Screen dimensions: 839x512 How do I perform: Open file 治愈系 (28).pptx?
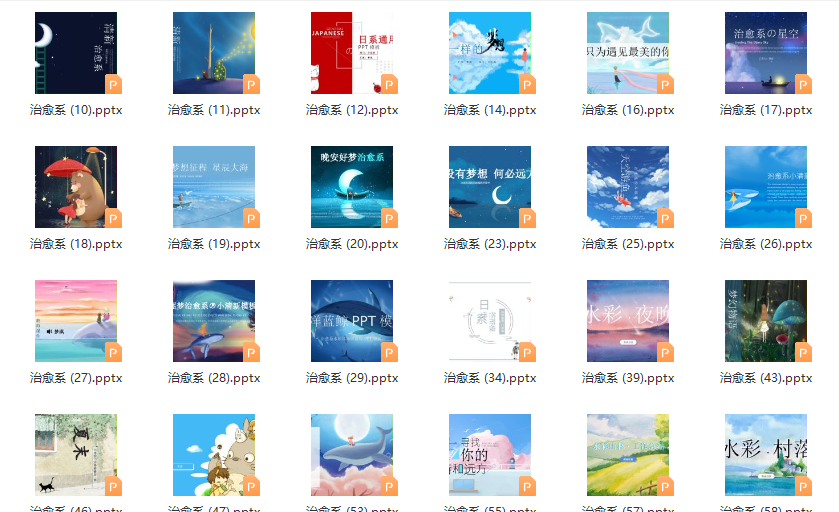pyautogui.click(x=214, y=321)
